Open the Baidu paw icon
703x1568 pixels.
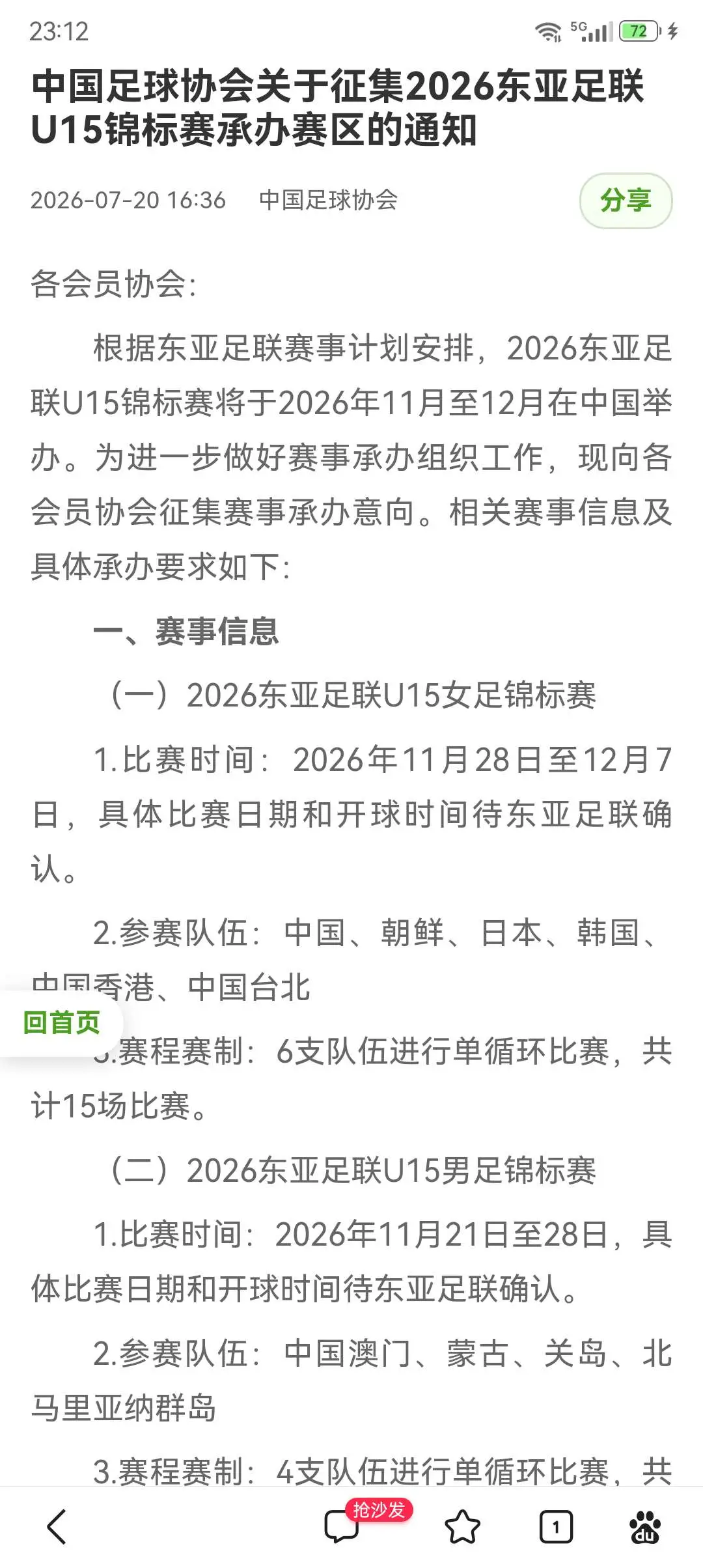645,1527
